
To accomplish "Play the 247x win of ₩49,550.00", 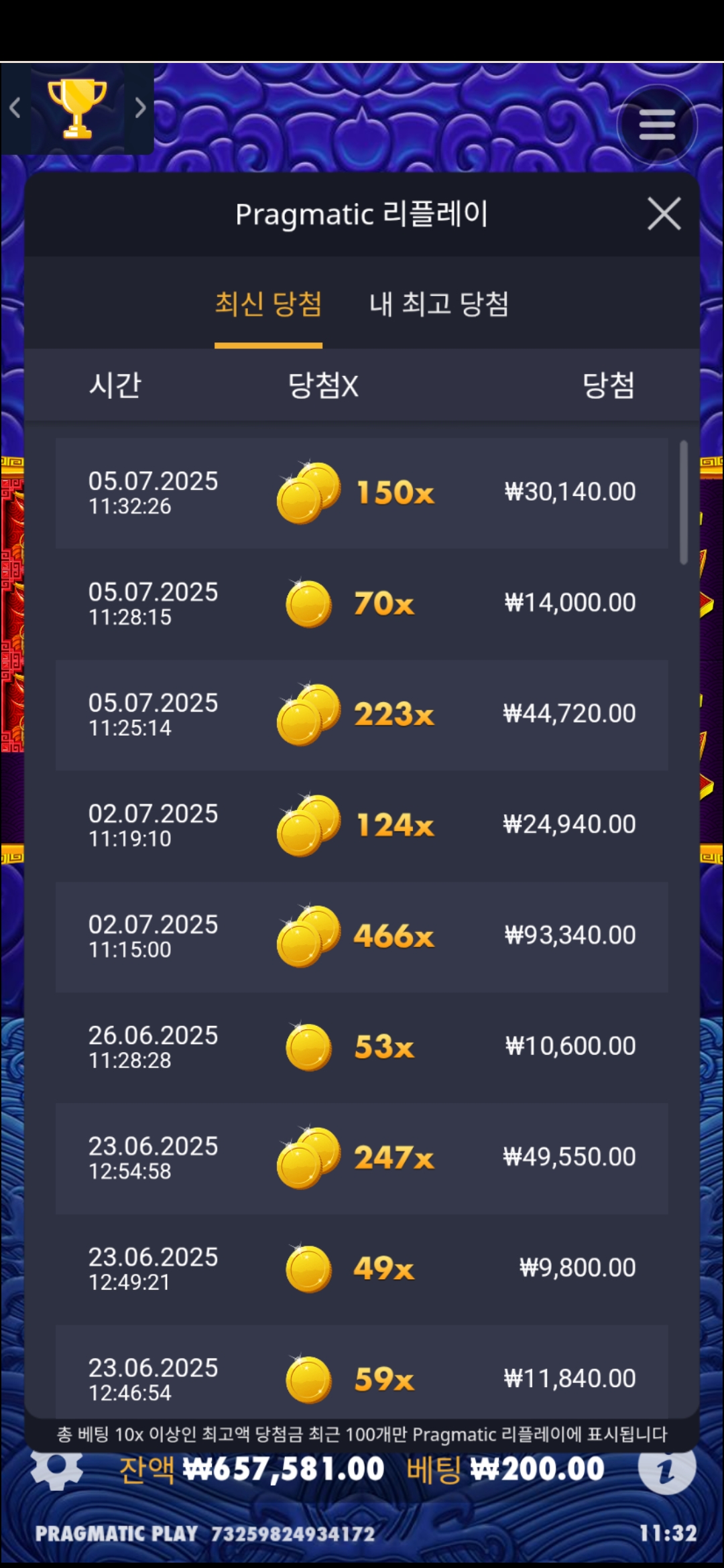I will (x=362, y=1157).
